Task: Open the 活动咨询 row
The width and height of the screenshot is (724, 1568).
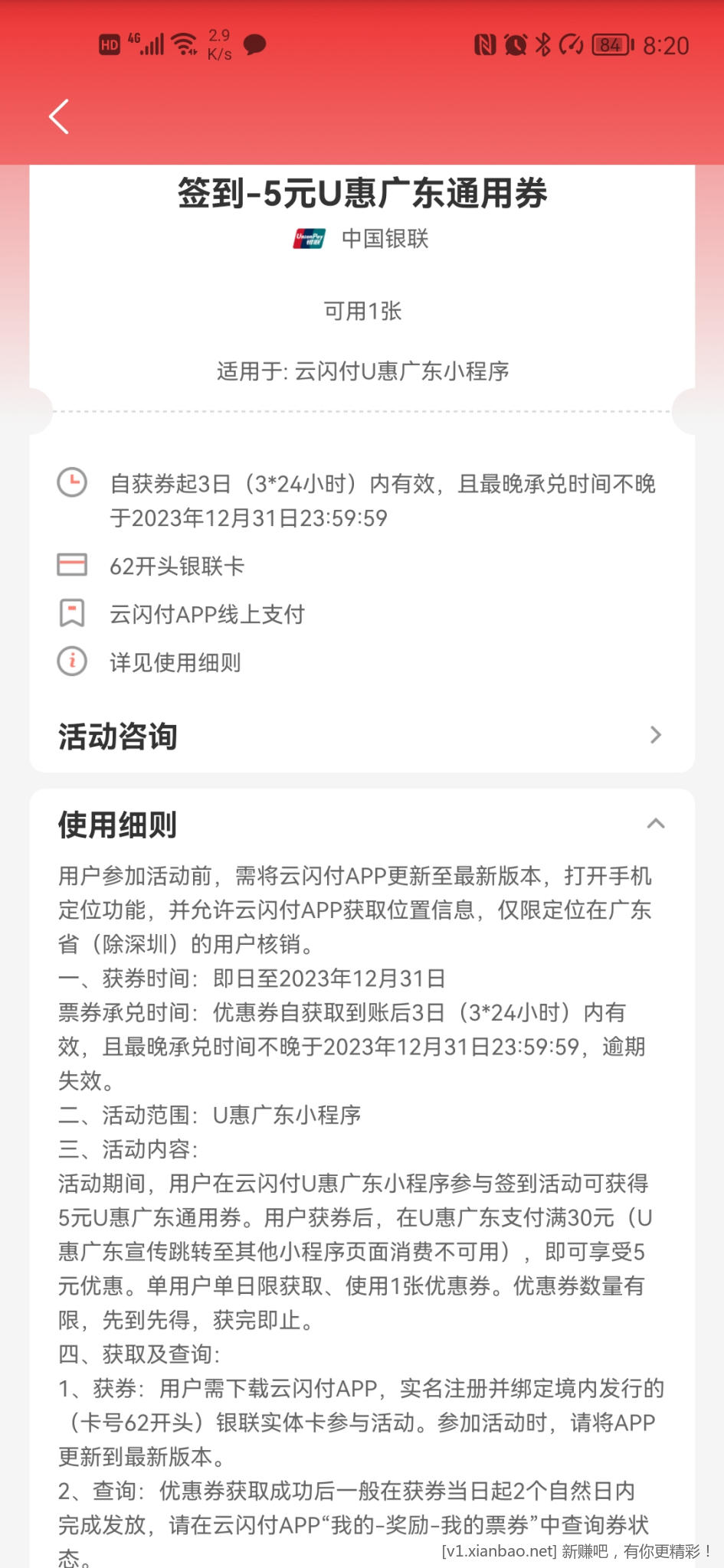Action: tap(362, 736)
